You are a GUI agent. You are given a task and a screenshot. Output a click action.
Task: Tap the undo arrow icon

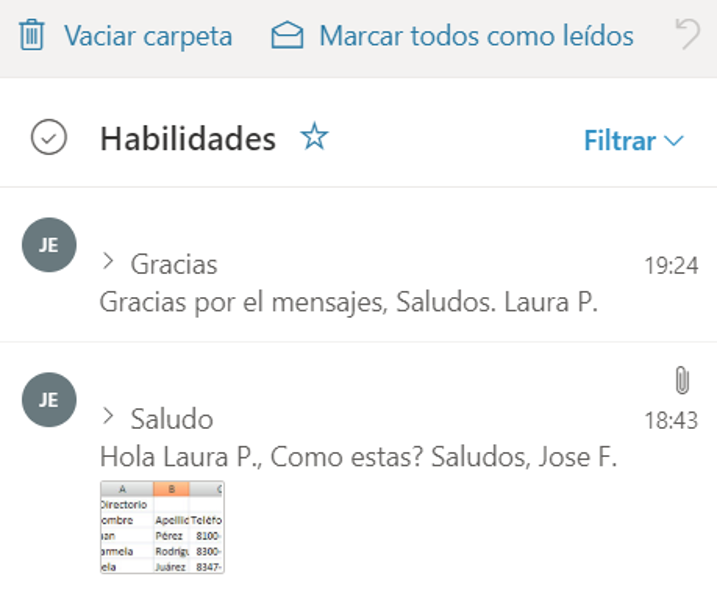pyautogui.click(x=688, y=35)
